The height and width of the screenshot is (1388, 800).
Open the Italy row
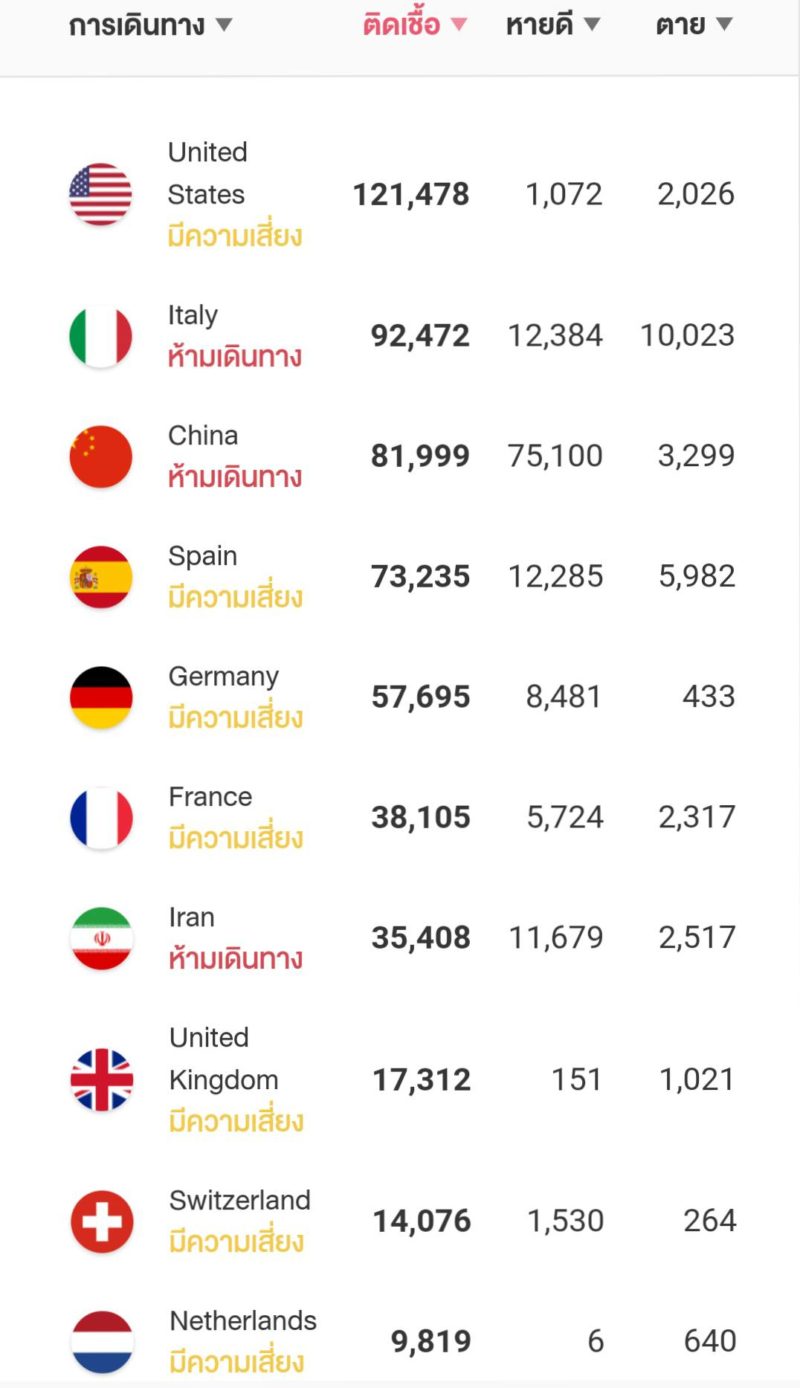click(x=400, y=336)
